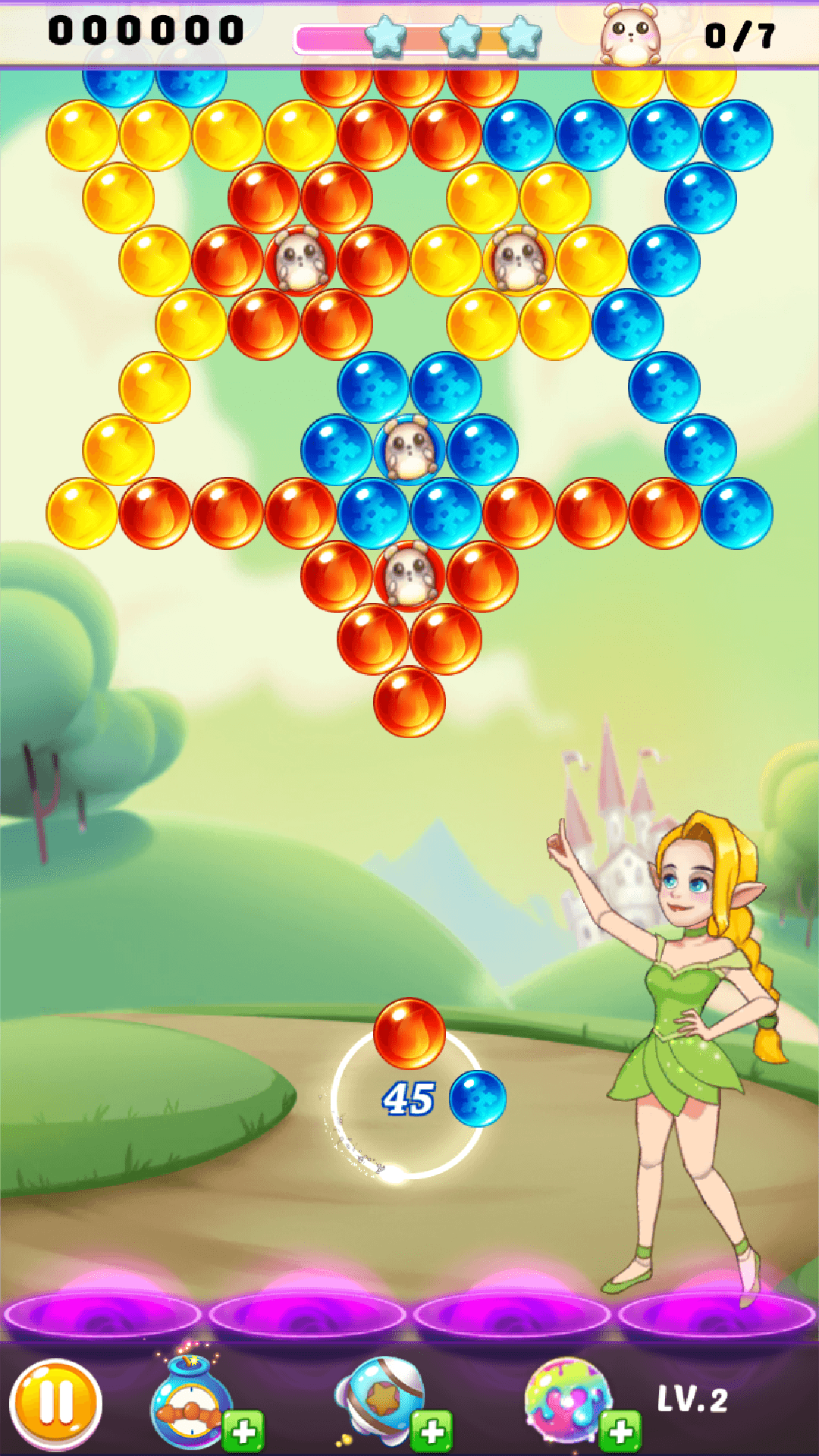Pause the game
The width and height of the screenshot is (819, 1456).
coord(55,1403)
